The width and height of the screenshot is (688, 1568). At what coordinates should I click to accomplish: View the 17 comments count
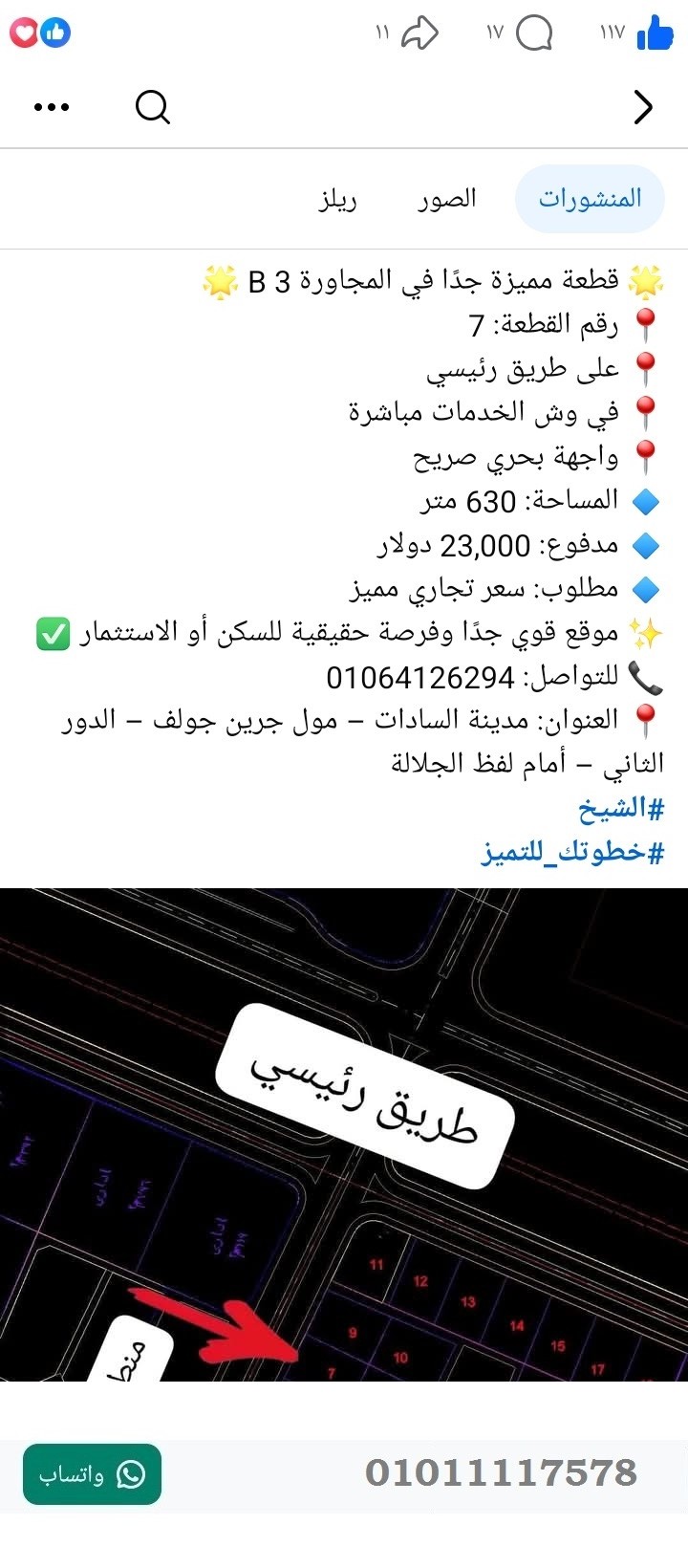point(495,33)
